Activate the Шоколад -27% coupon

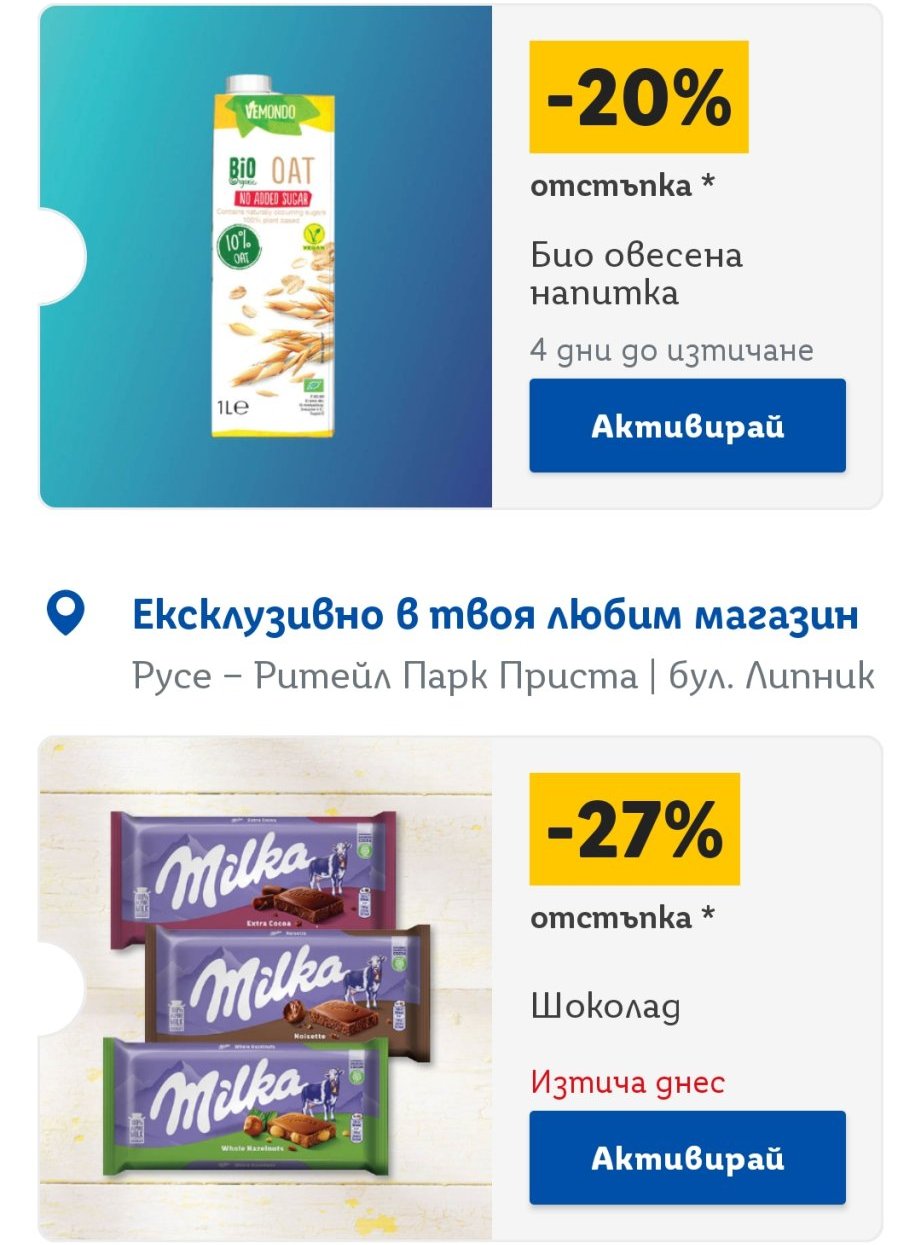pos(687,1158)
